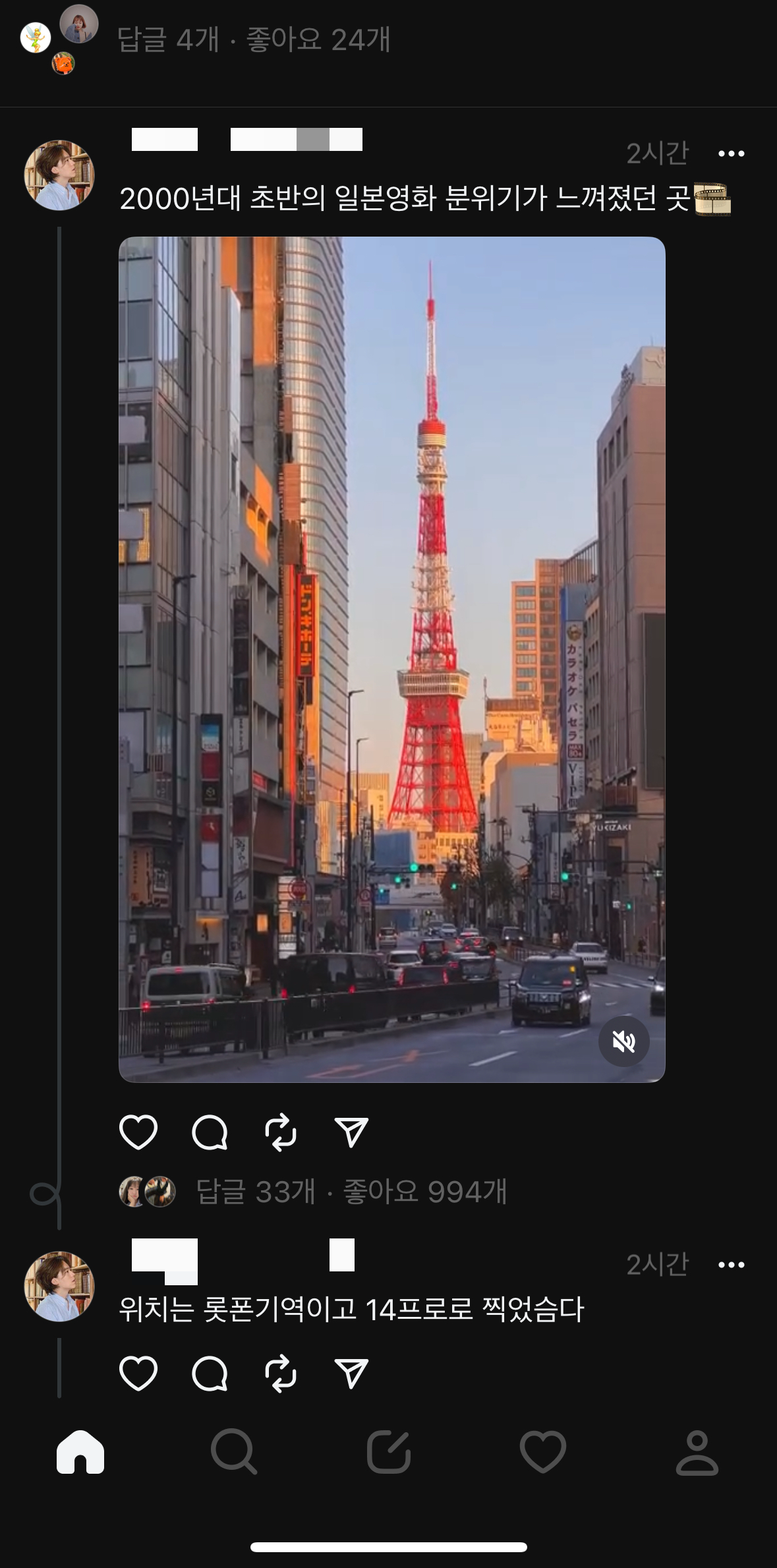Switch to the Profile tab
The height and width of the screenshot is (1568, 777).
click(x=697, y=1451)
